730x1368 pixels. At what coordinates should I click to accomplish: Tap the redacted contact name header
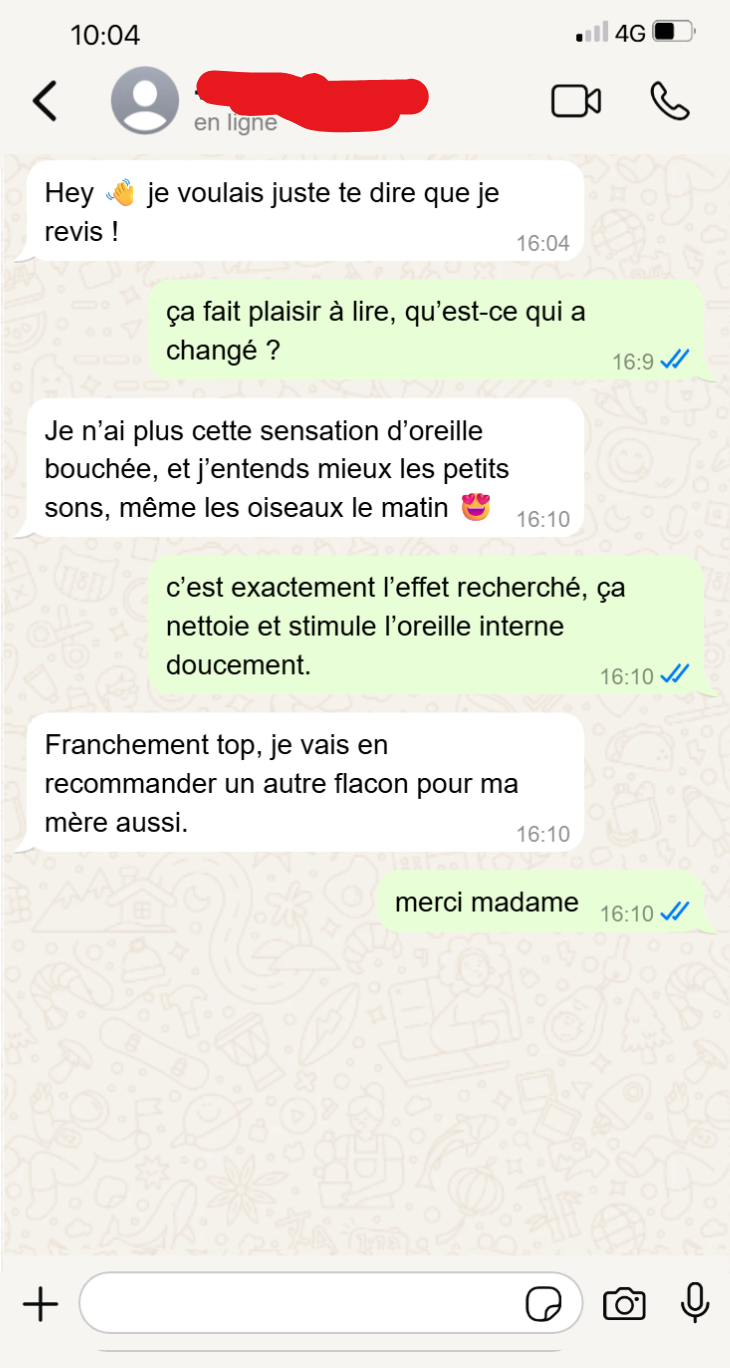tap(310, 95)
